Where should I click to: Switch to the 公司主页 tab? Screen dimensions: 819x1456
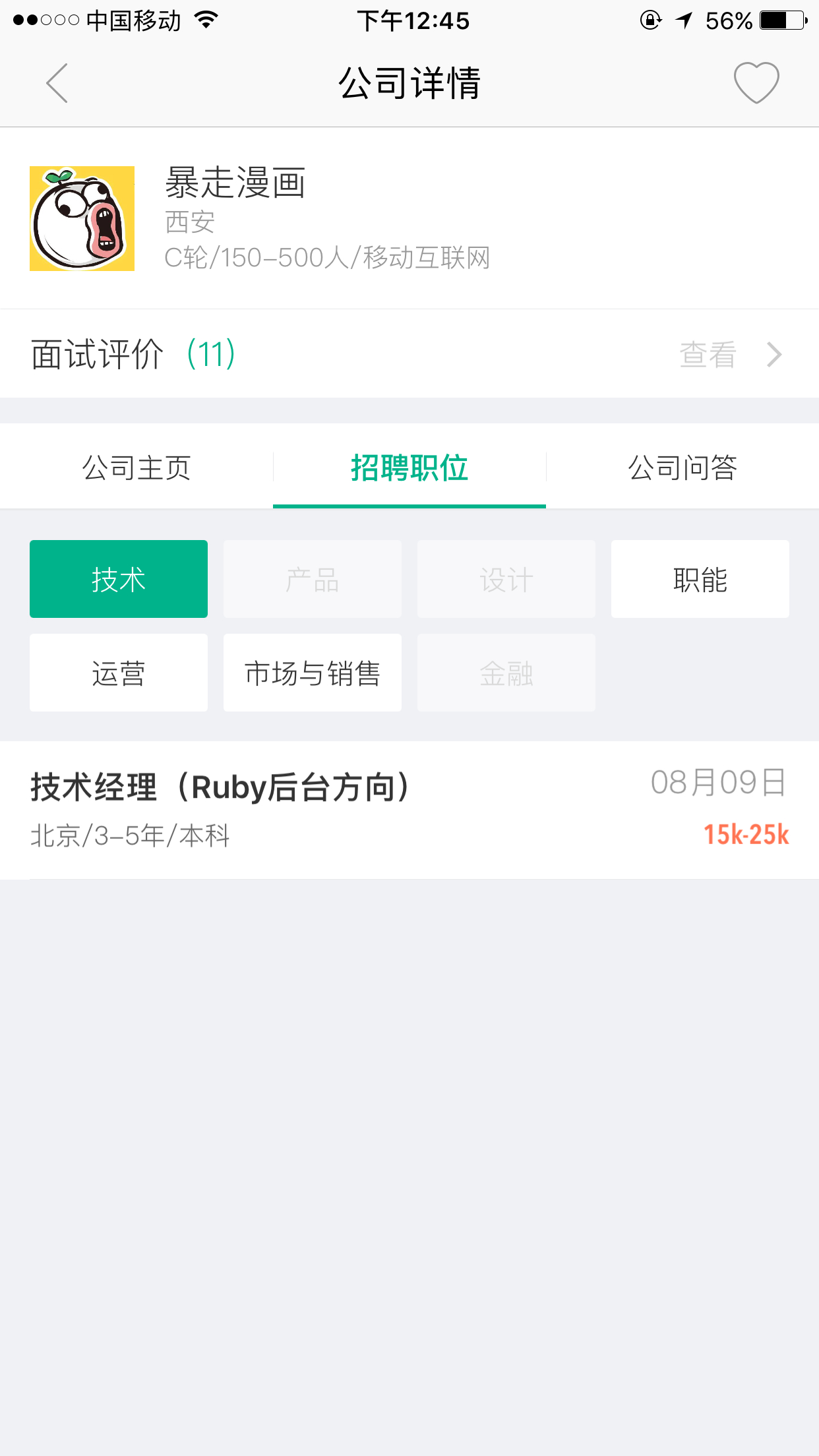[136, 468]
